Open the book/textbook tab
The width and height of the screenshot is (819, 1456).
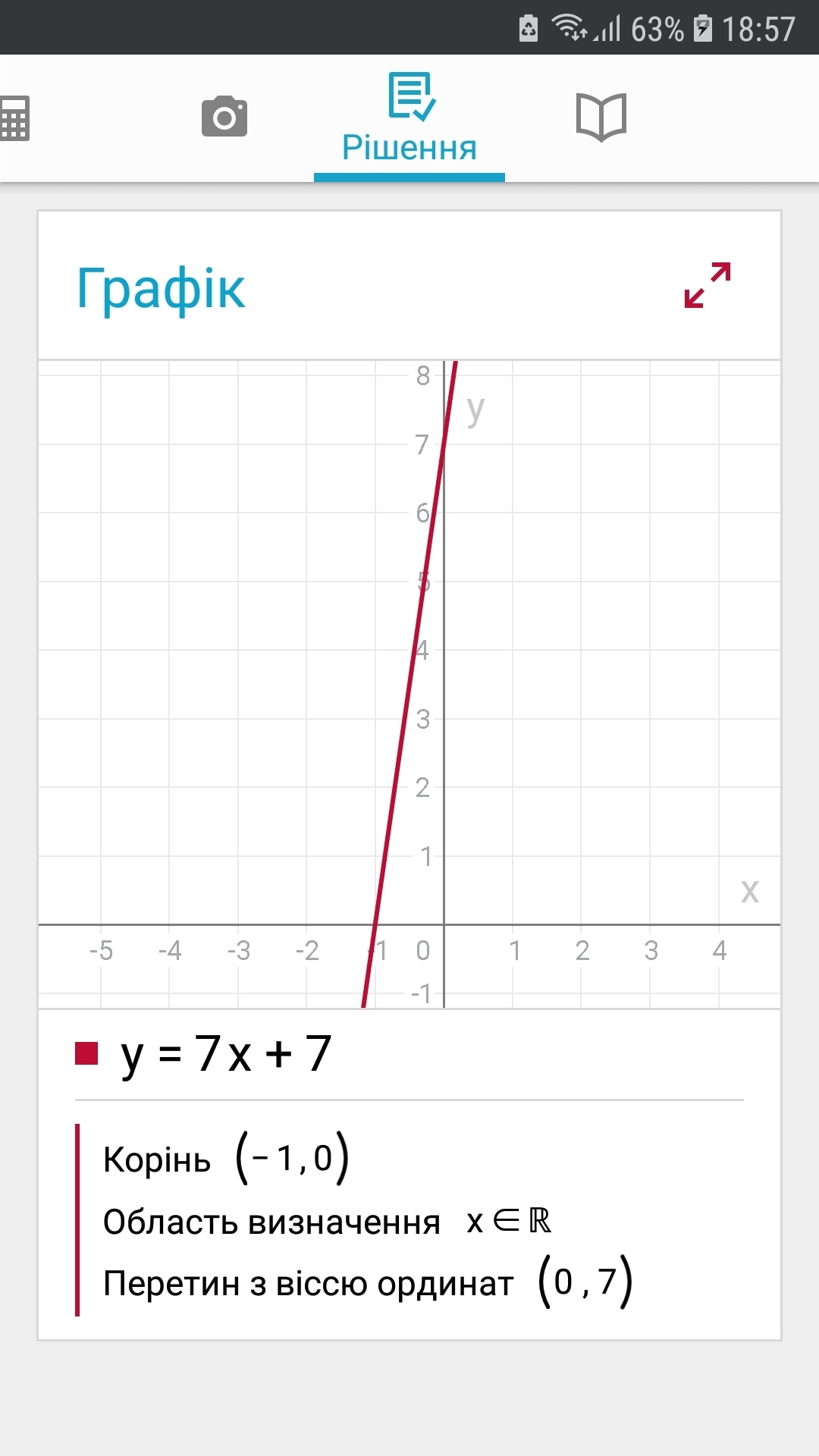tap(601, 118)
